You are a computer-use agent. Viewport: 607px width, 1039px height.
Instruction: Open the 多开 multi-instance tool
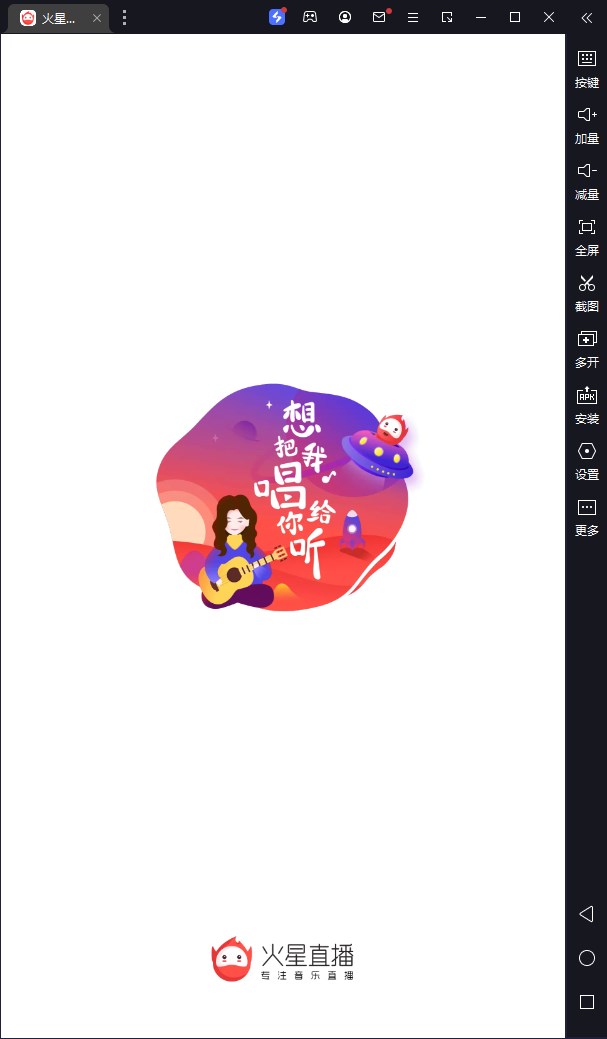(x=587, y=348)
